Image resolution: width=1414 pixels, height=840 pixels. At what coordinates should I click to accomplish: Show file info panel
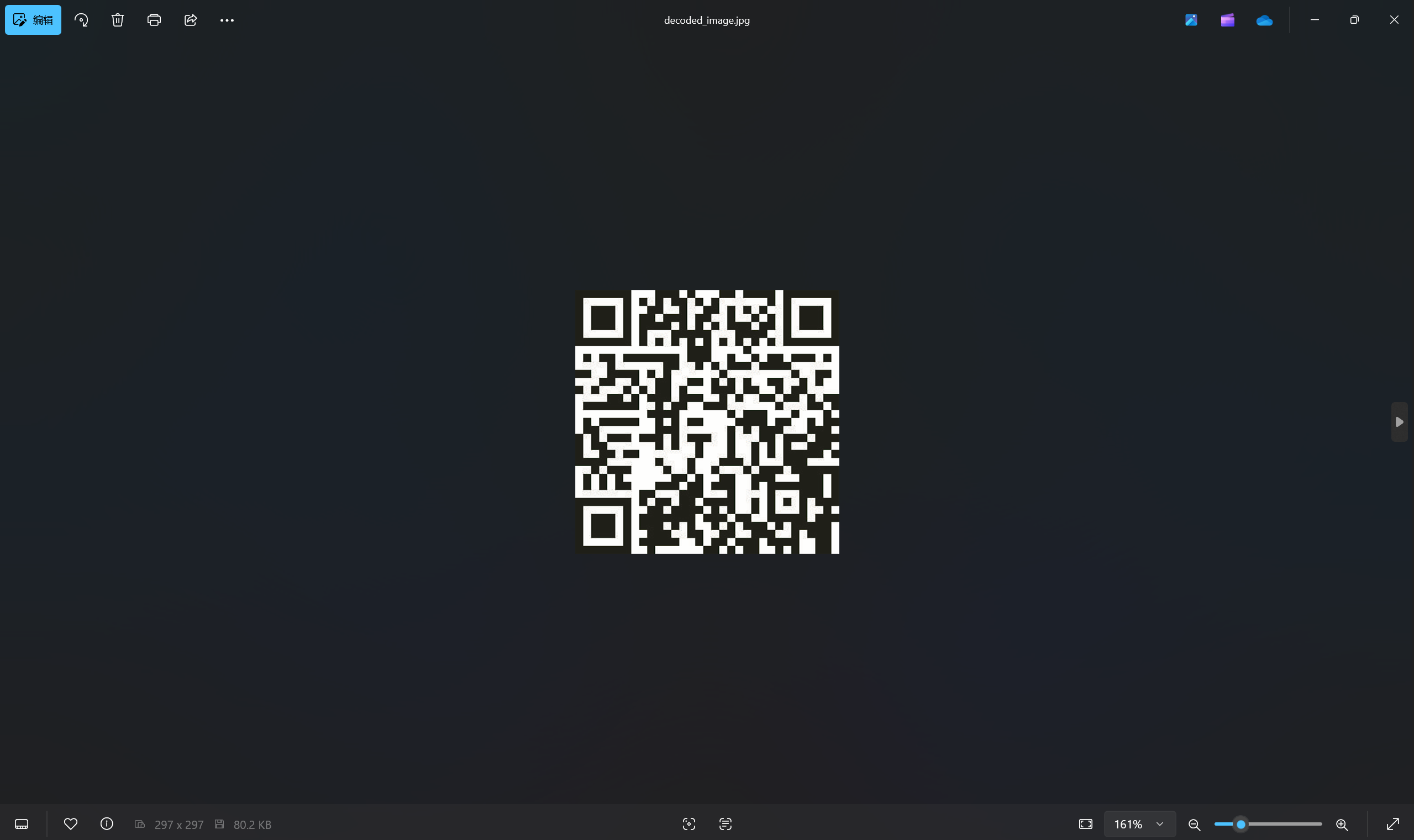coord(107,824)
